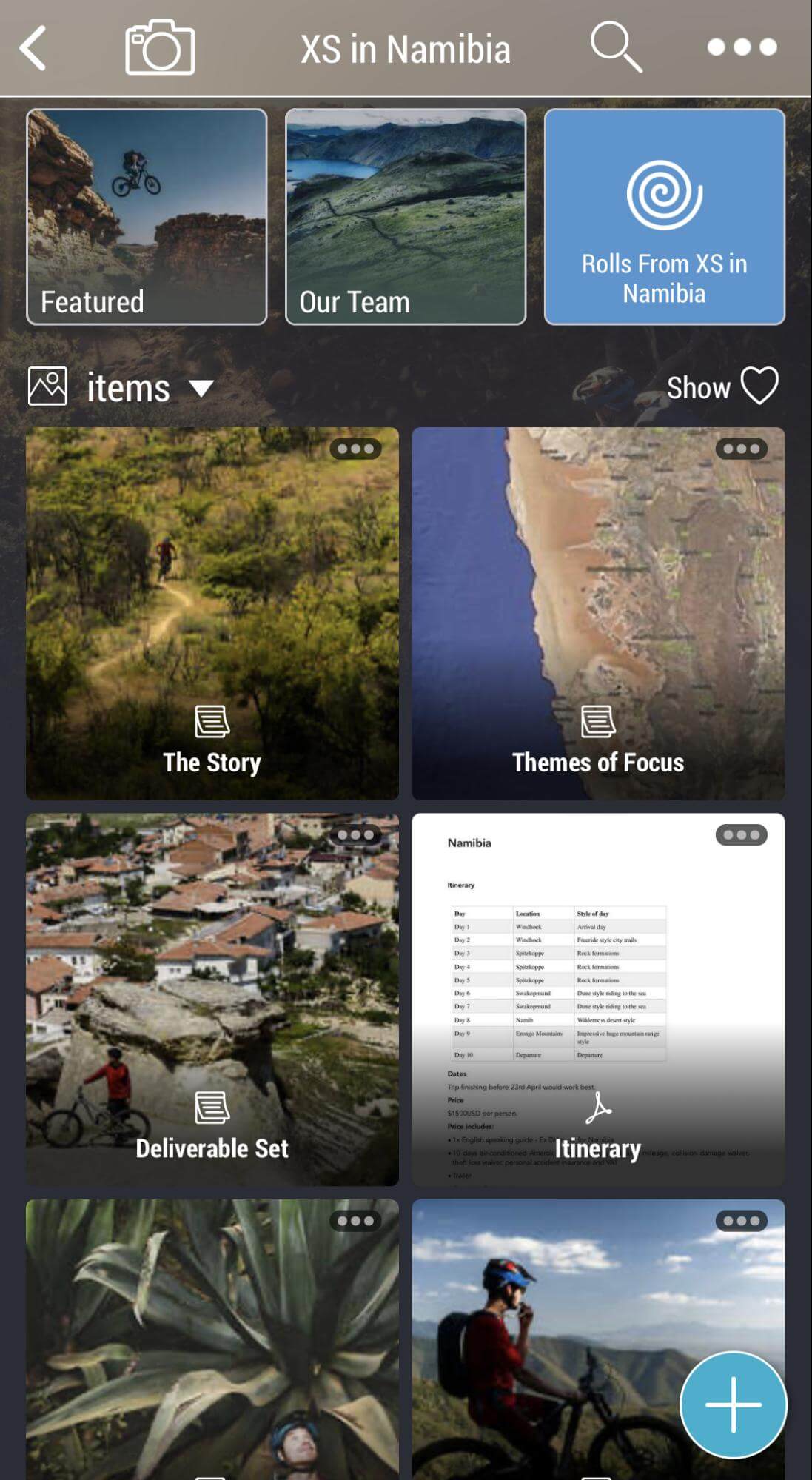The image size is (812, 1480).
Task: Open options on Deliverable Set card
Action: (355, 835)
